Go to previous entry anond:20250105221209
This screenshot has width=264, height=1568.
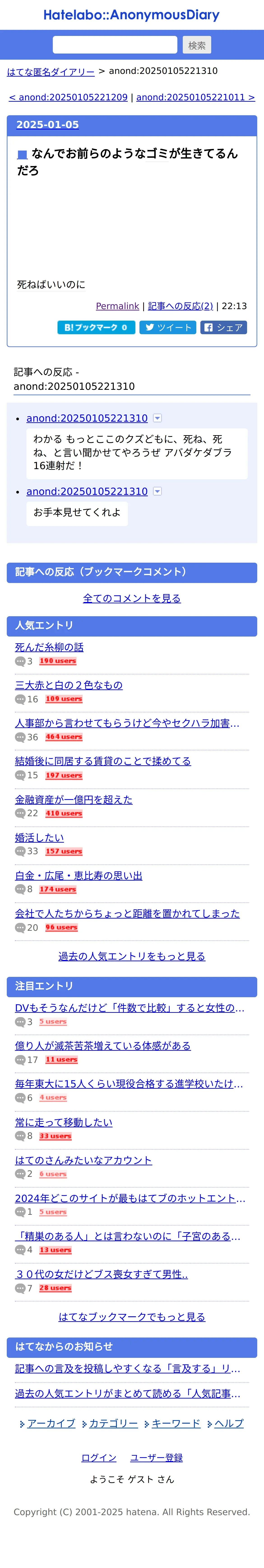[68, 97]
